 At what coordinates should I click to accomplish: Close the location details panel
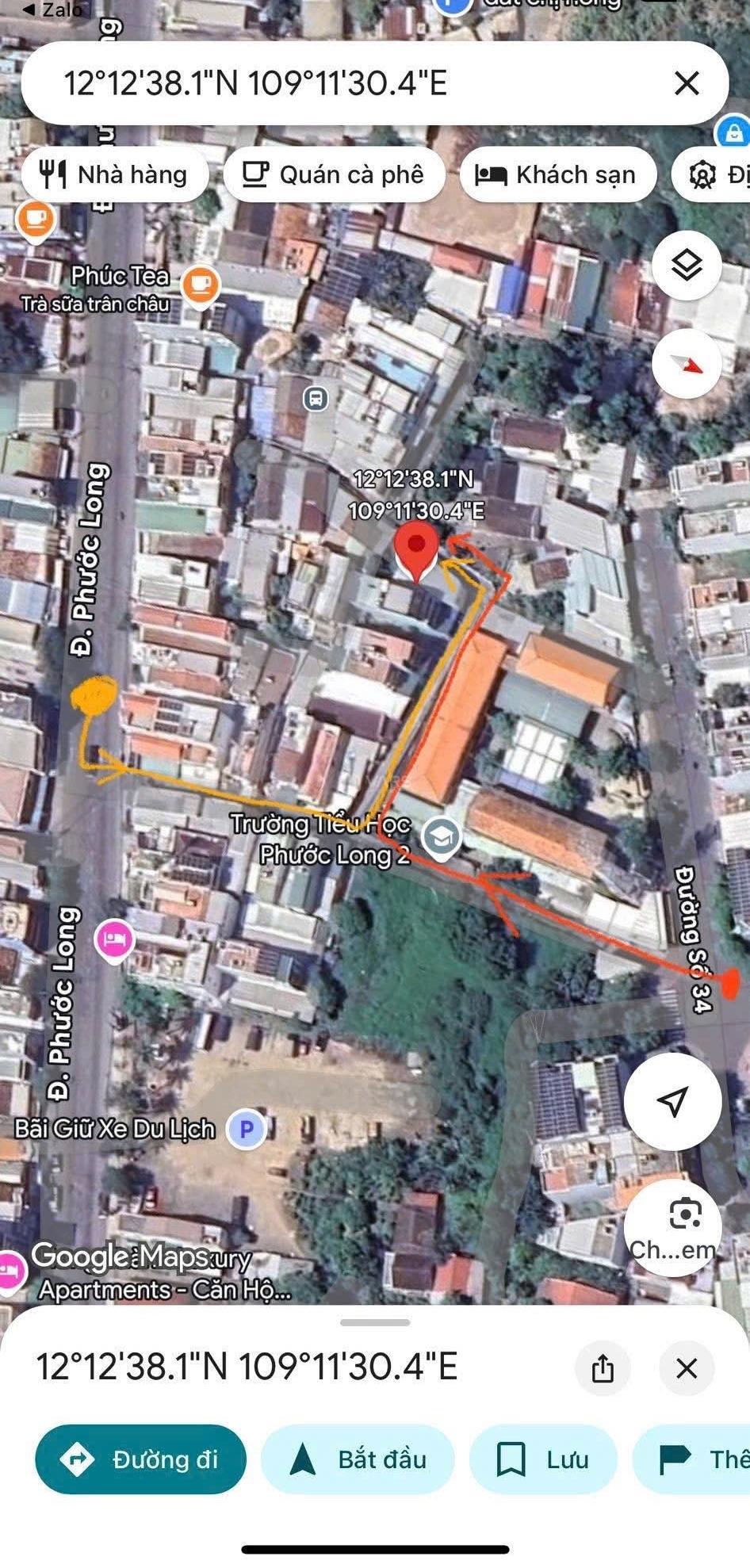(x=687, y=1368)
